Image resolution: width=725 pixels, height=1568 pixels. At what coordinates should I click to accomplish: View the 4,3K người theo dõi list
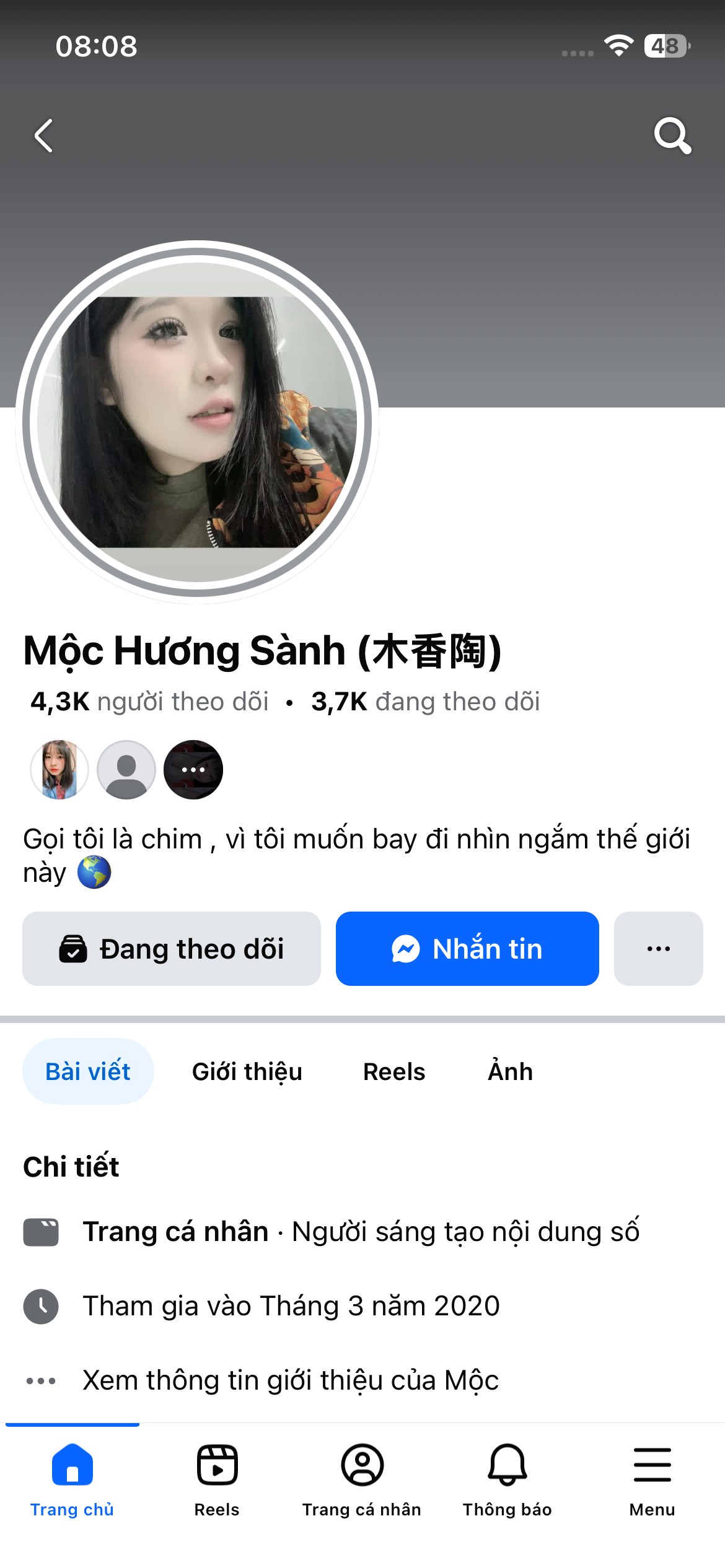149,702
